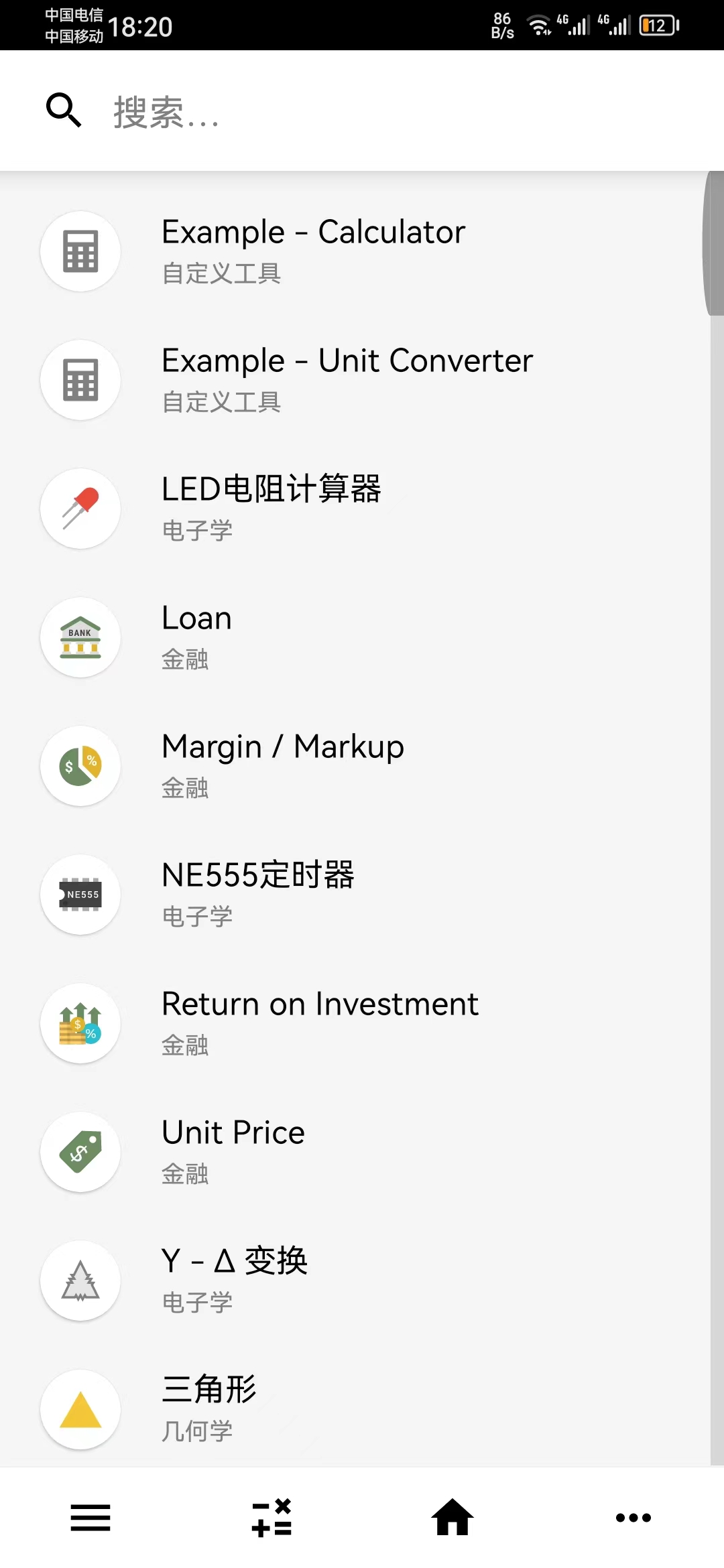Click the NE555 chip icon

click(x=80, y=895)
